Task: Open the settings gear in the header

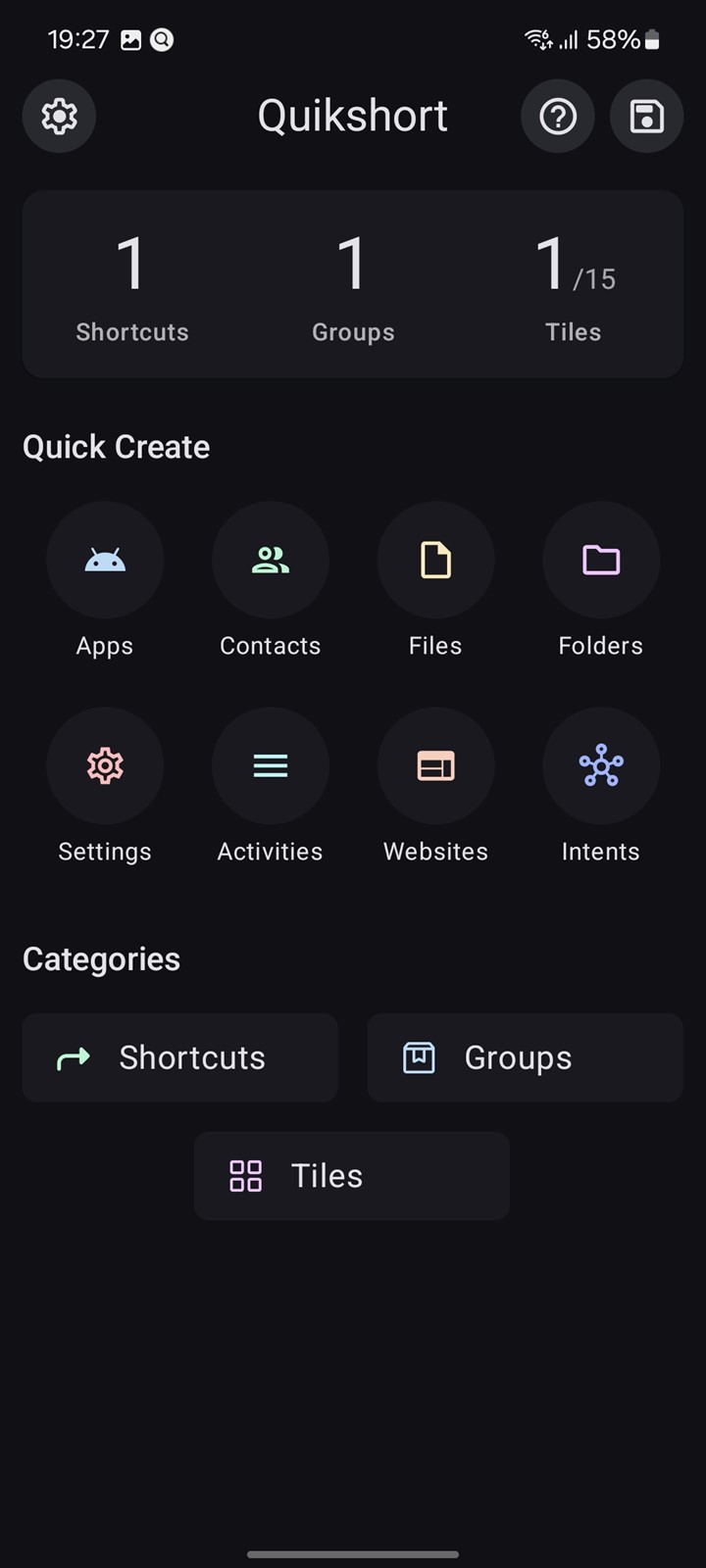Action: coord(59,117)
